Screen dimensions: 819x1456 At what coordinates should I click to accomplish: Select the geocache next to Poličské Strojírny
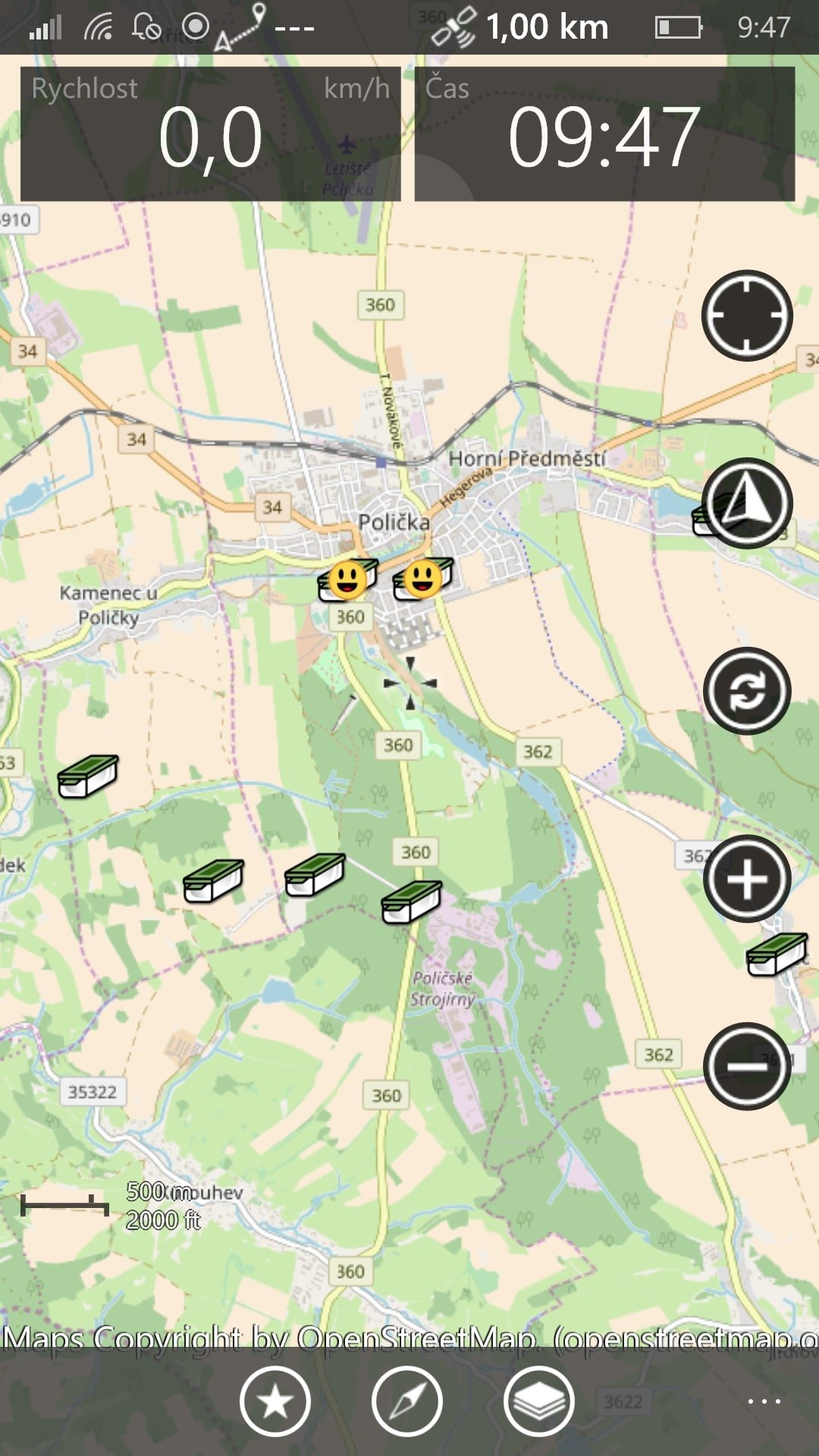click(411, 902)
